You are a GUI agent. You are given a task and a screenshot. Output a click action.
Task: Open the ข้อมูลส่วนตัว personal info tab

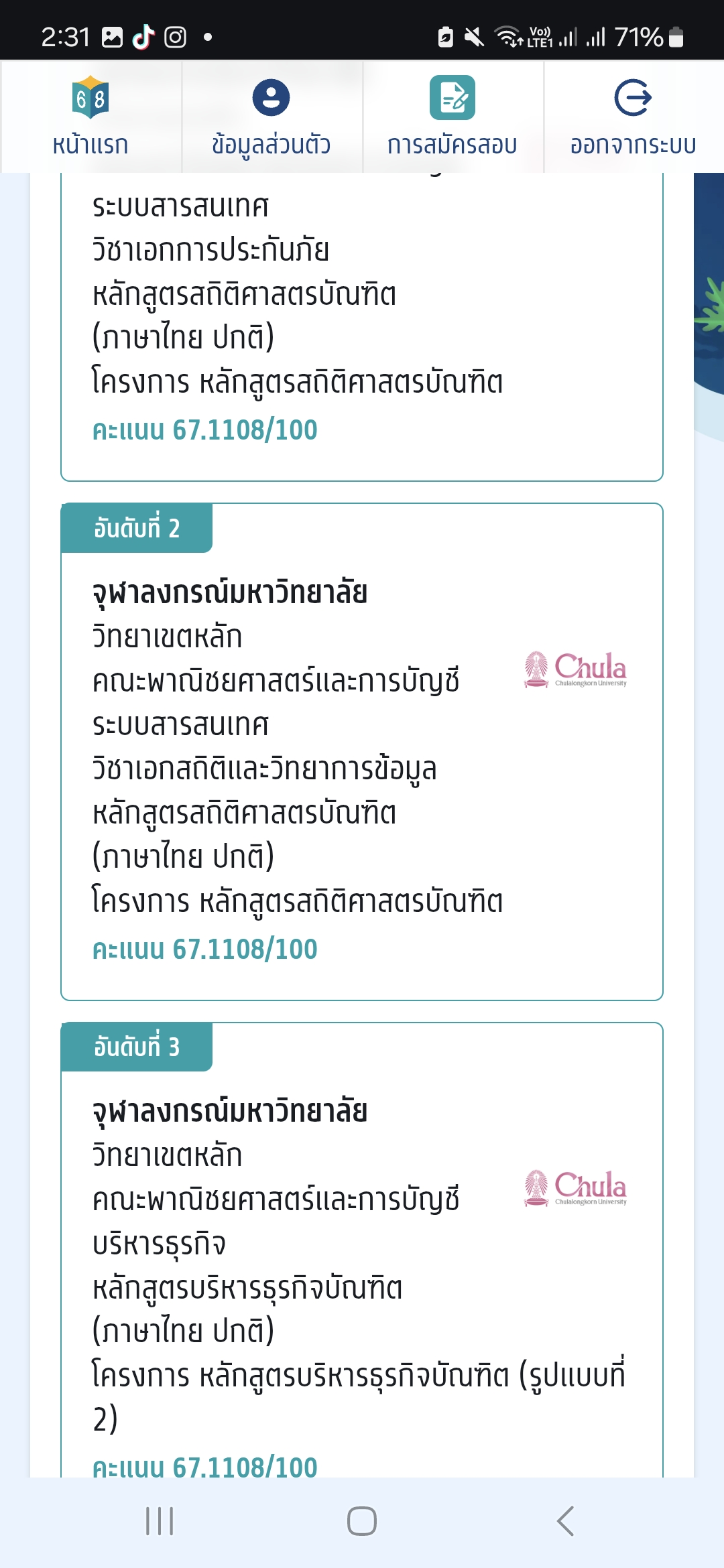pos(271,117)
